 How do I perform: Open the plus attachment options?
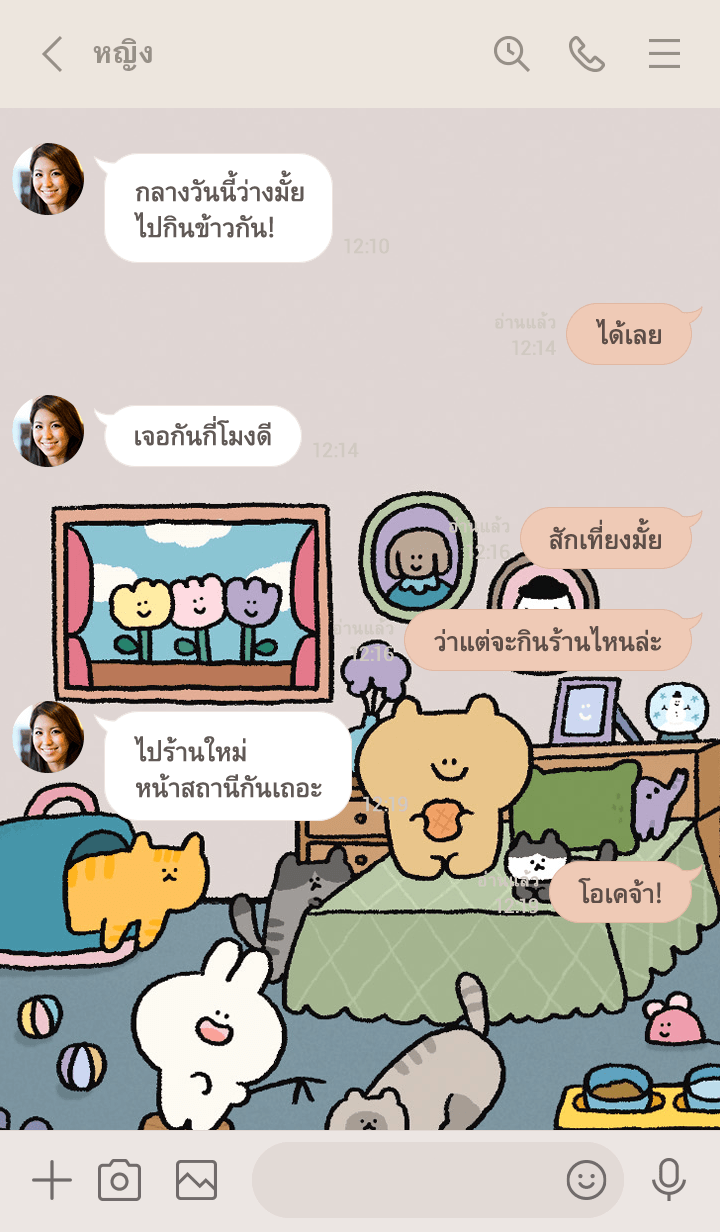[x=52, y=1181]
